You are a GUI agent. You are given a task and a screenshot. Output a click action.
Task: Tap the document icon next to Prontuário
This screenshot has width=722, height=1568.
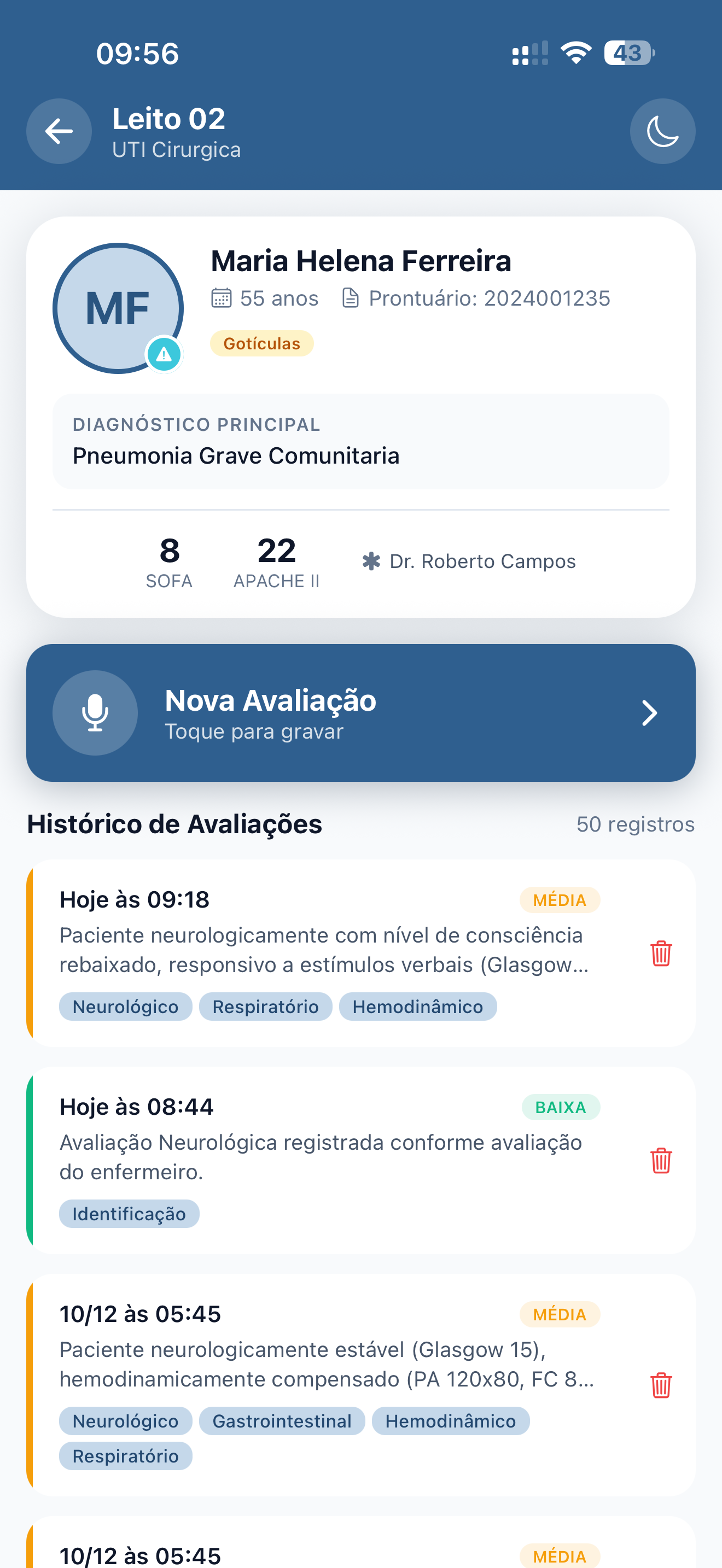coord(352,297)
